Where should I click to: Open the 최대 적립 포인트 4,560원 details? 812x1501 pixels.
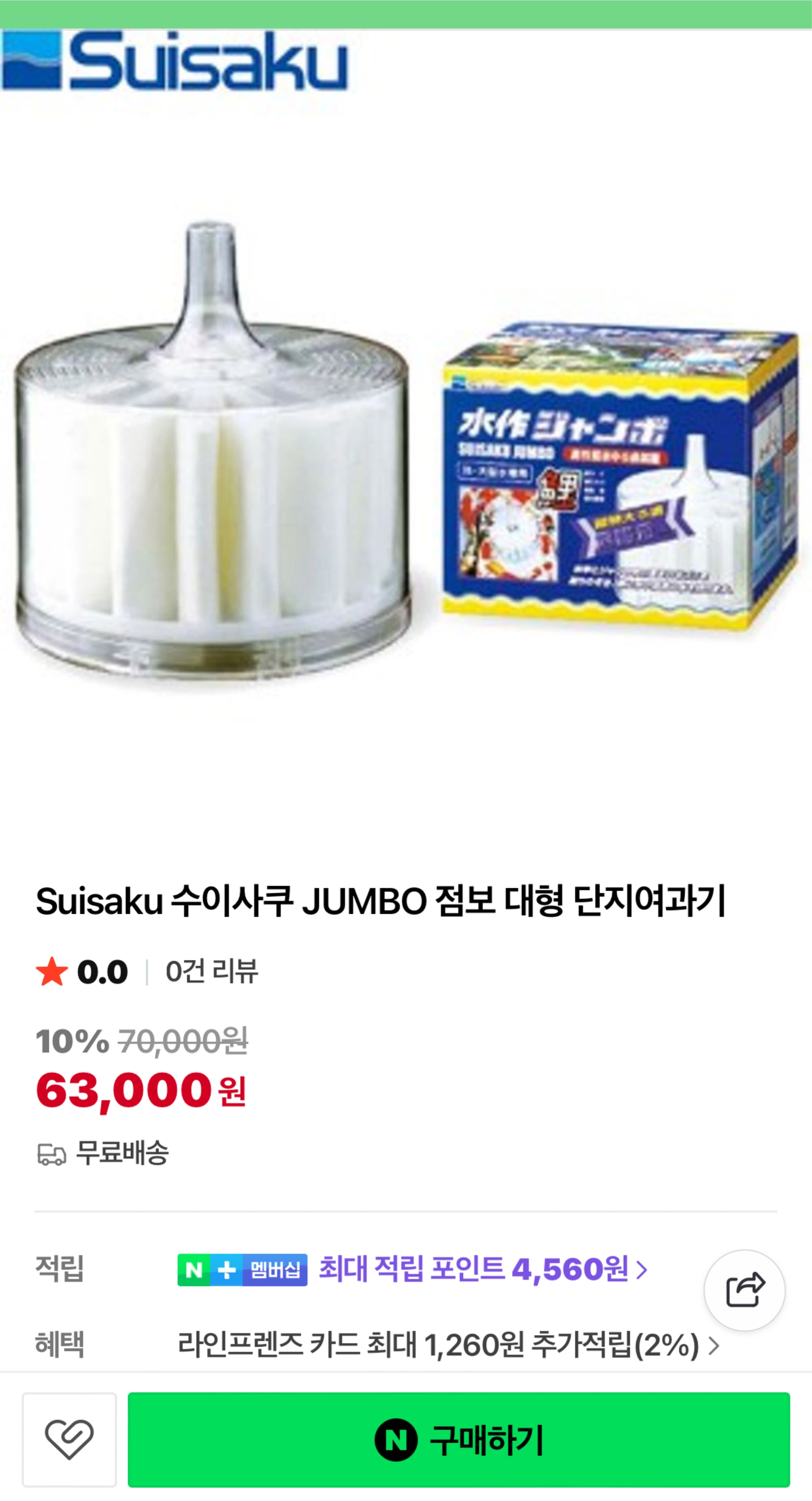(x=483, y=1269)
